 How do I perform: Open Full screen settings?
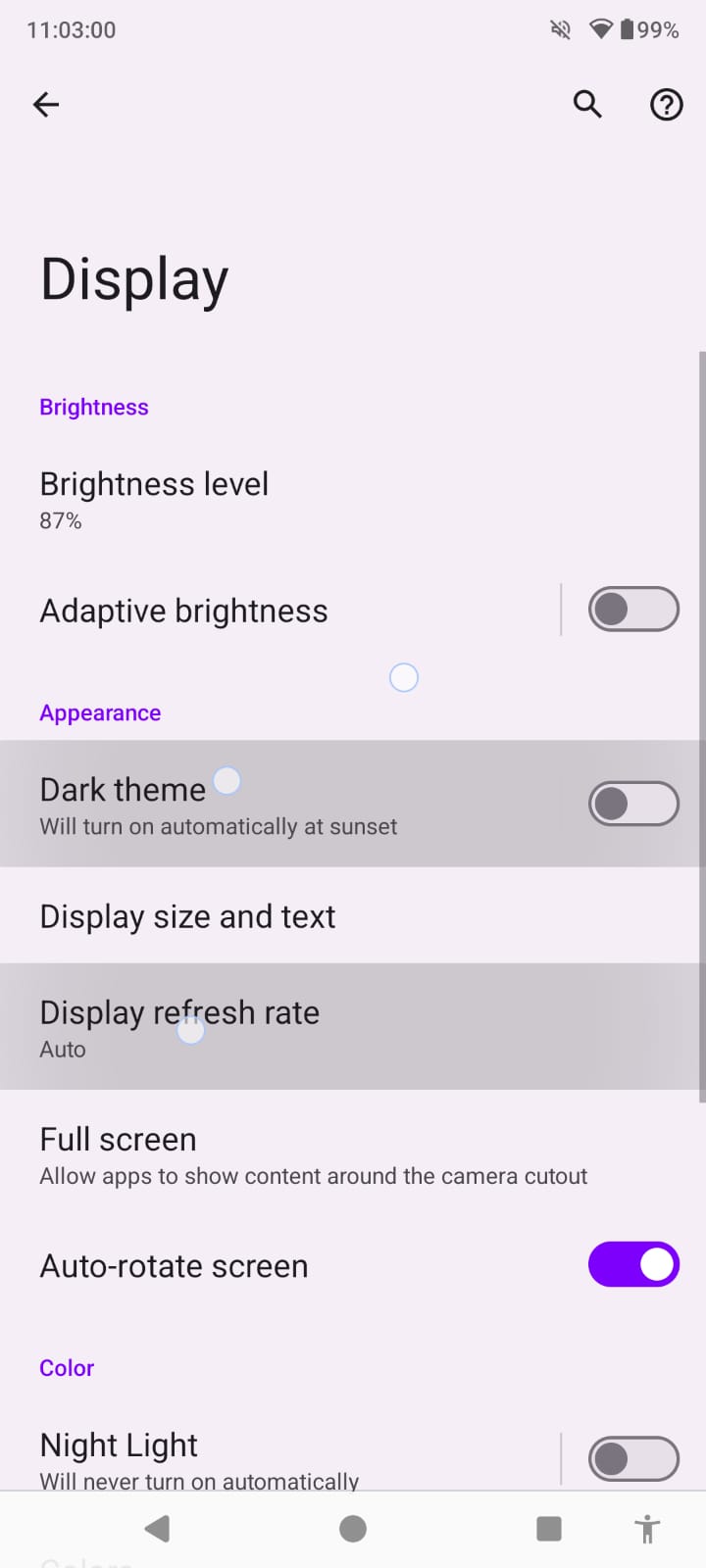[x=314, y=1154]
